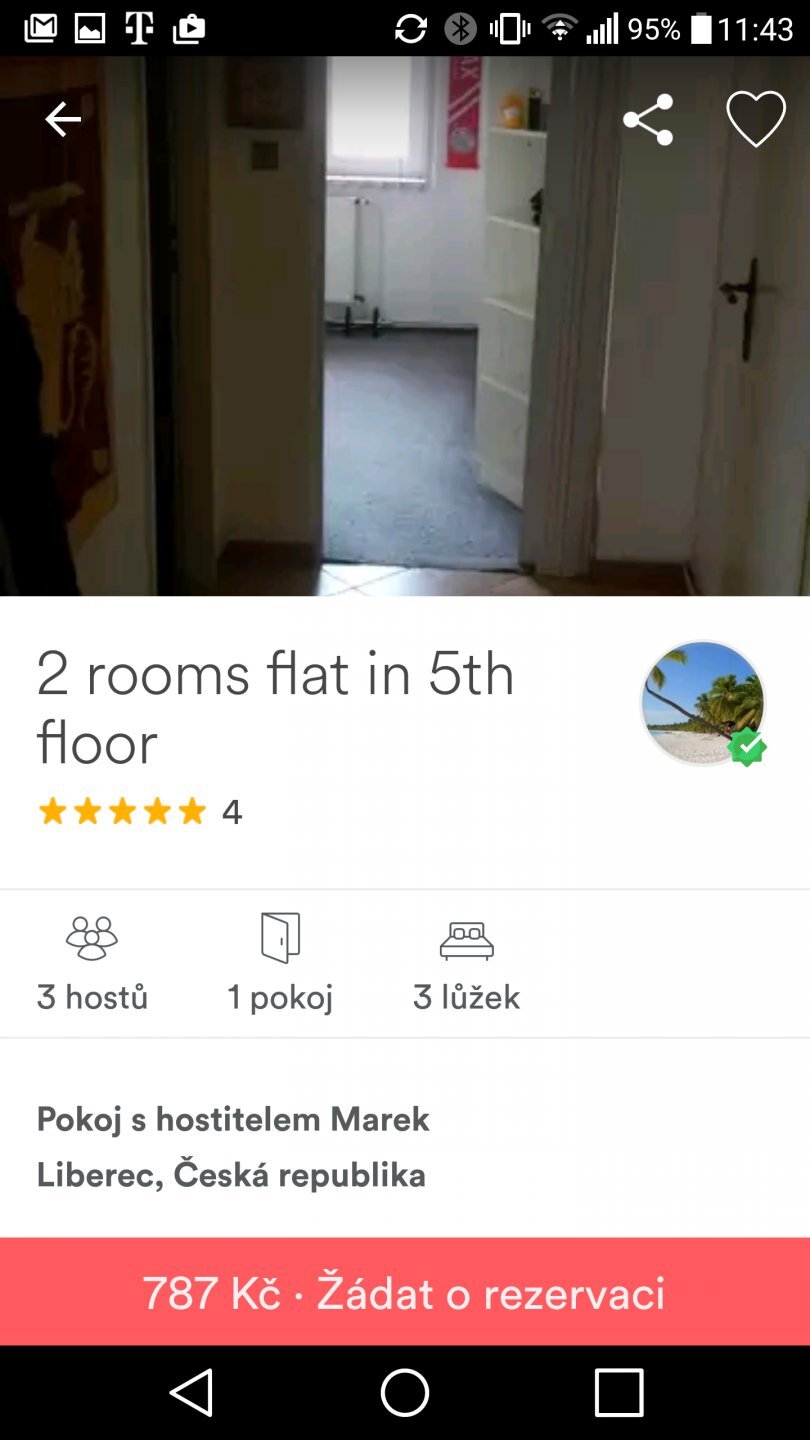
Task: Tap the bed icon above '3 lůžek'
Action: point(466,938)
